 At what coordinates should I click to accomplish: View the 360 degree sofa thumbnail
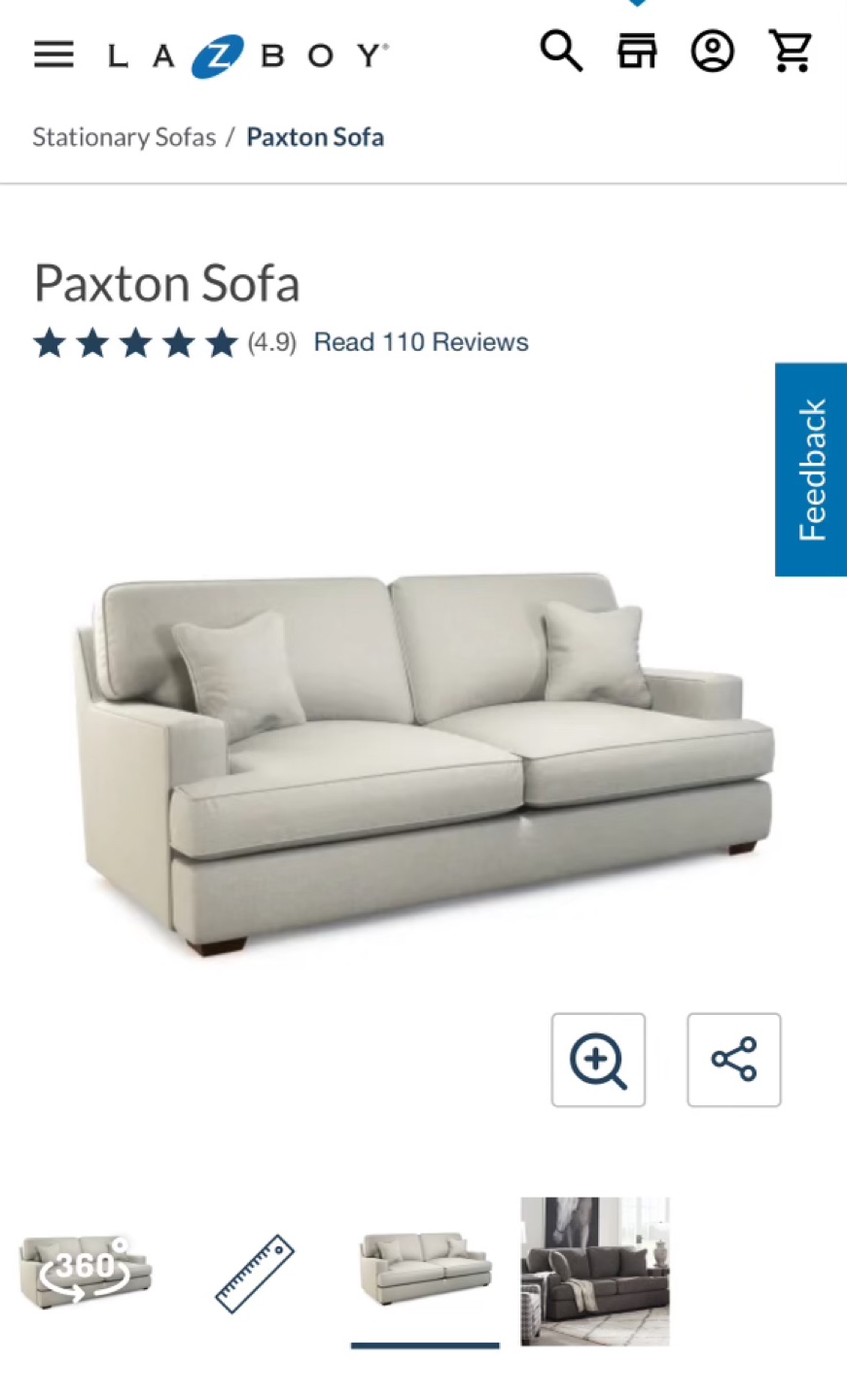tap(86, 1271)
